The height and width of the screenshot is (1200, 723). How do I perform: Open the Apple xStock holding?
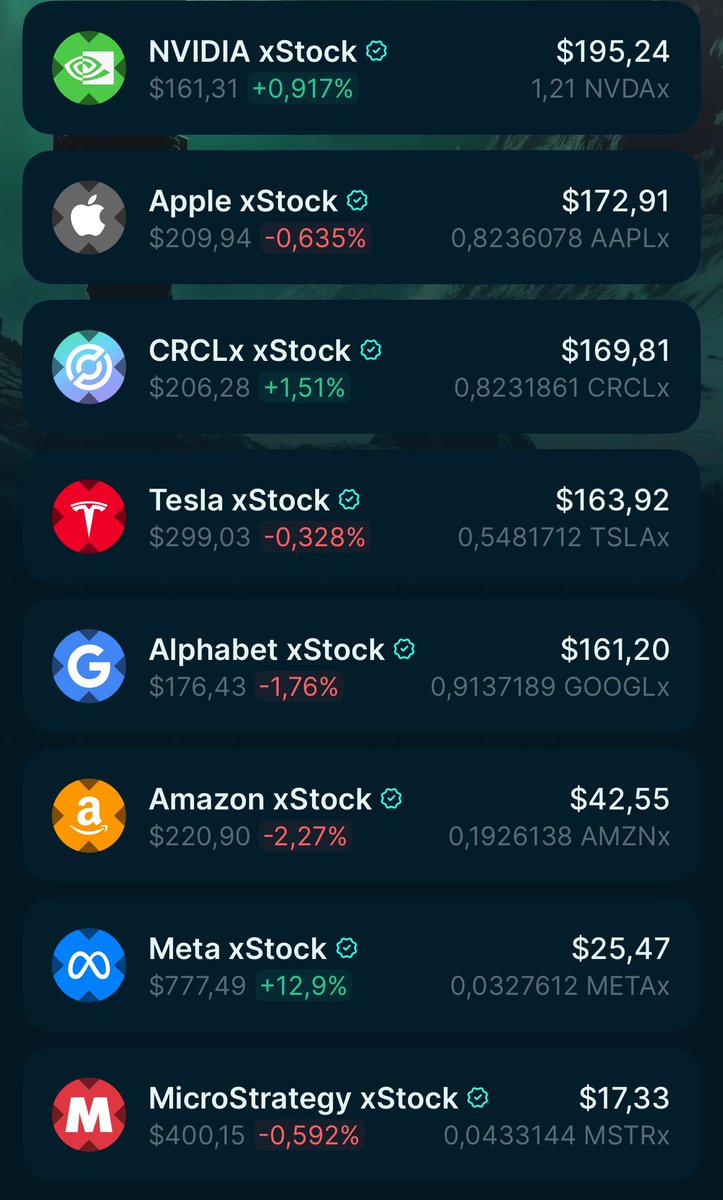pos(361,217)
